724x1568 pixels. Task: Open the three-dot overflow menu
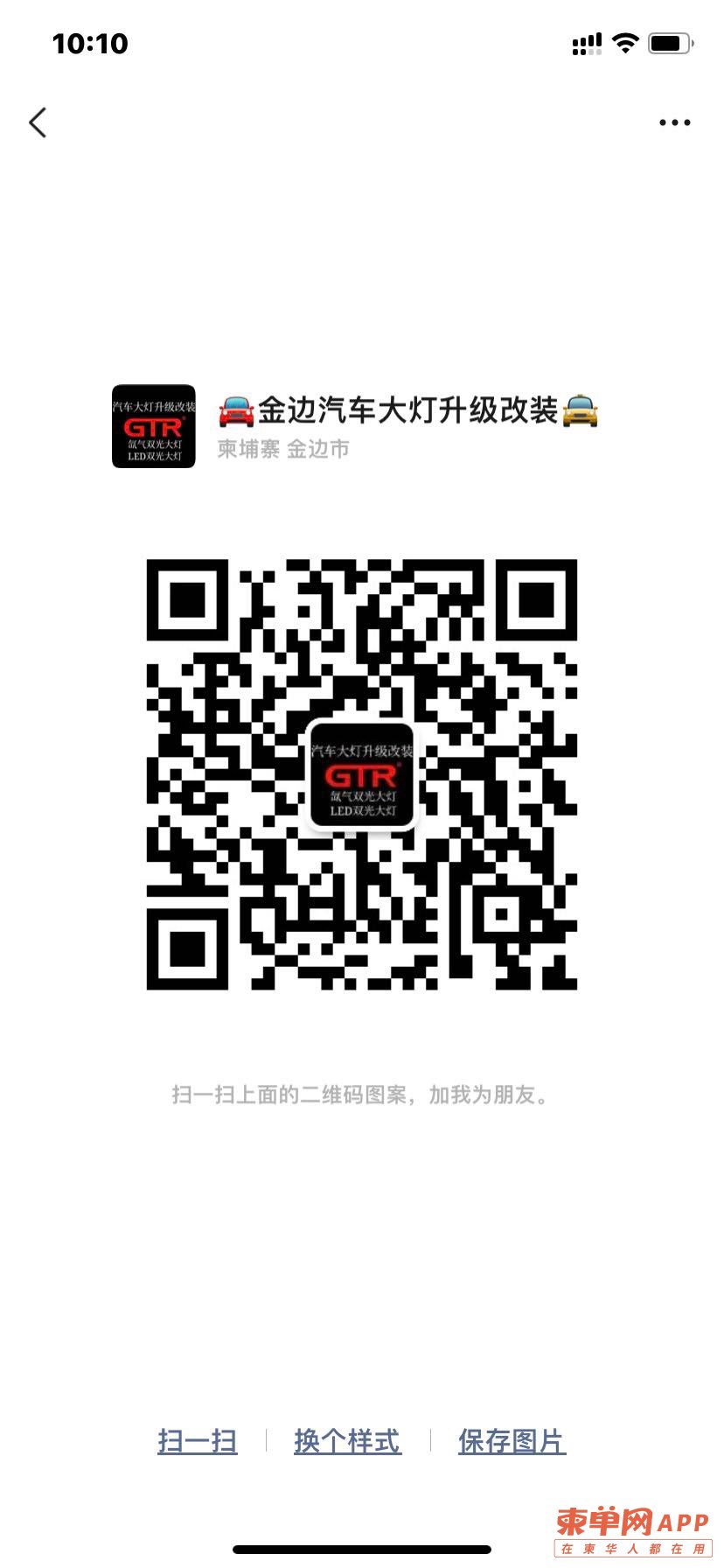(674, 122)
